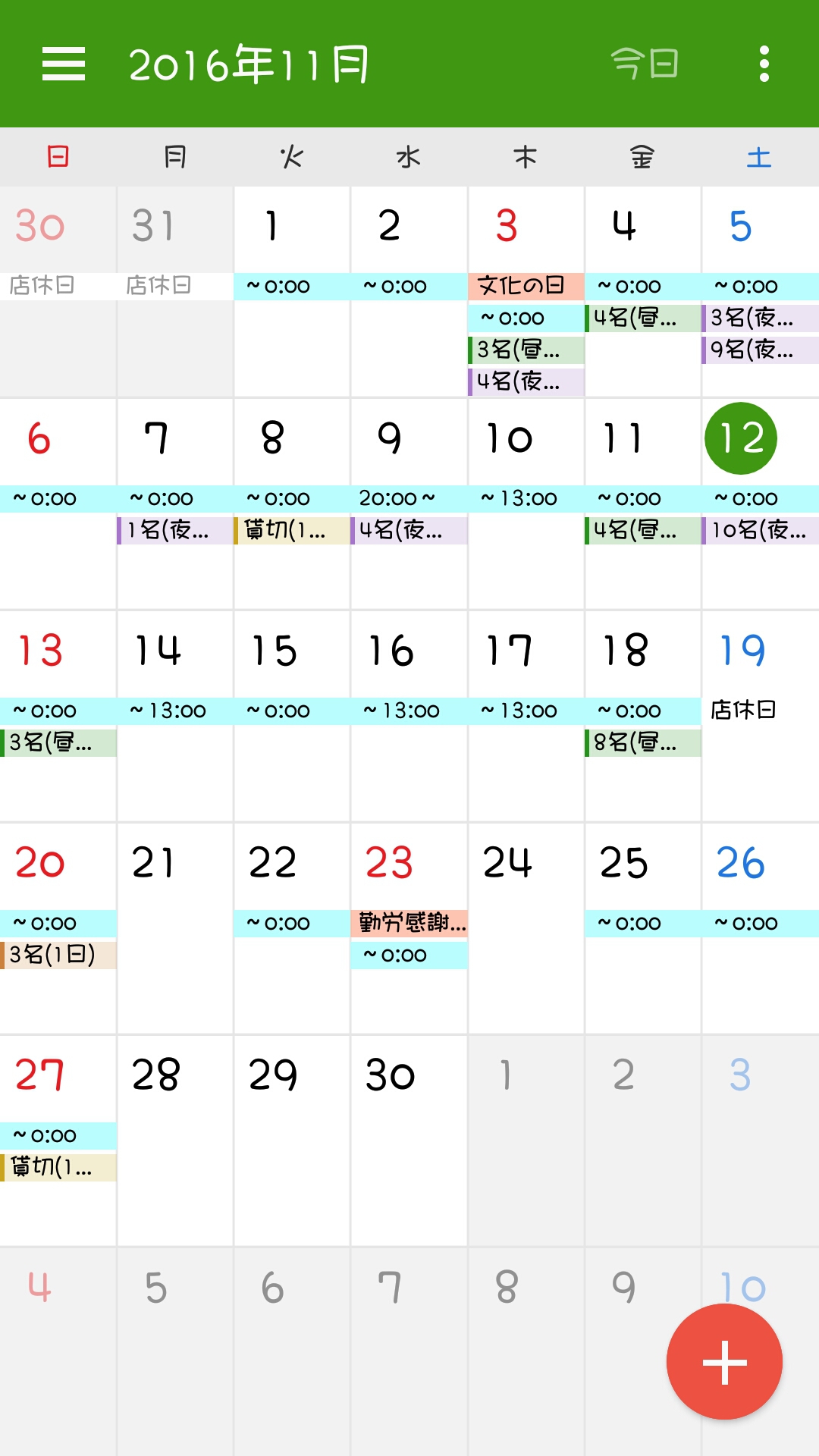Open the 1名 event on November 7
Screen dimensions: 819x1456
tap(175, 530)
